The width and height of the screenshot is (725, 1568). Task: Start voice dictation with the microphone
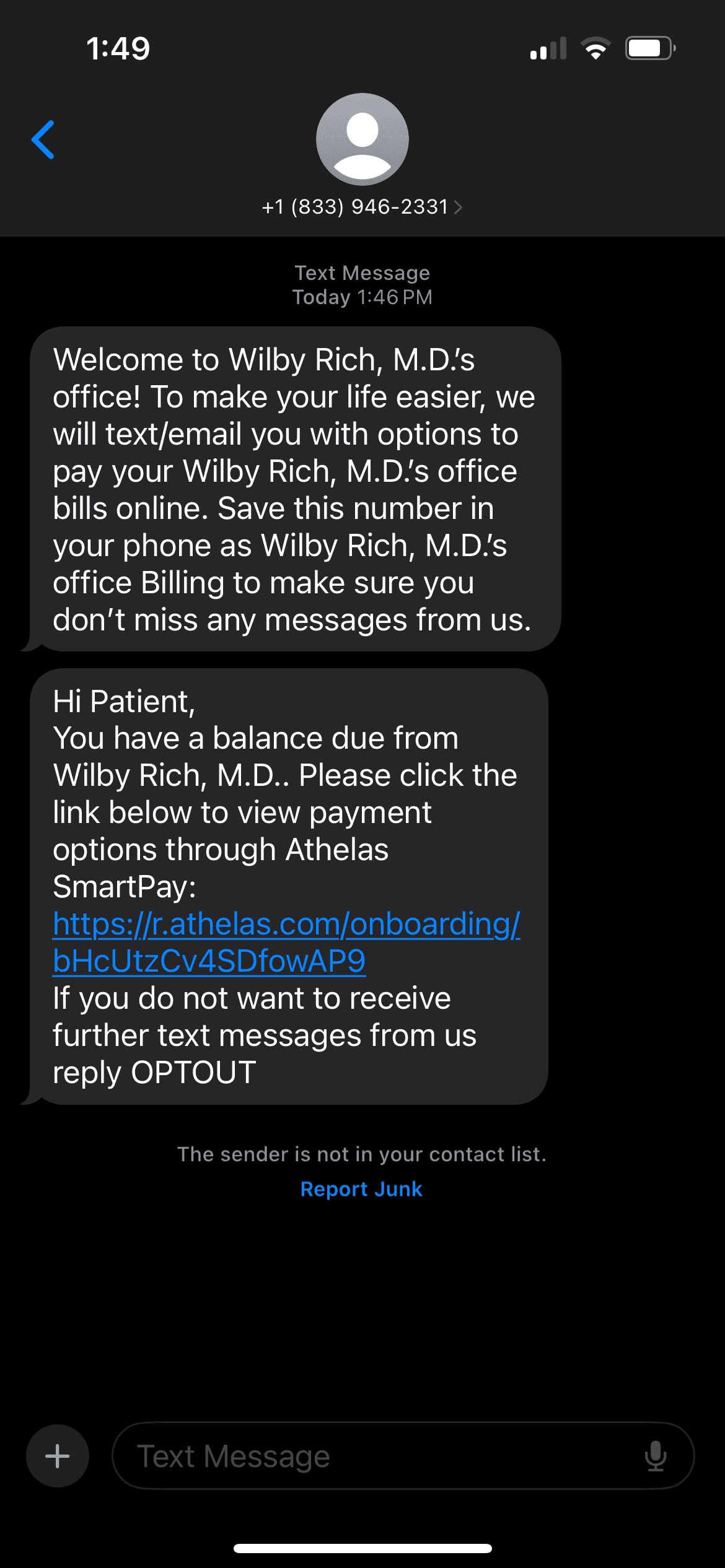coord(655,1456)
